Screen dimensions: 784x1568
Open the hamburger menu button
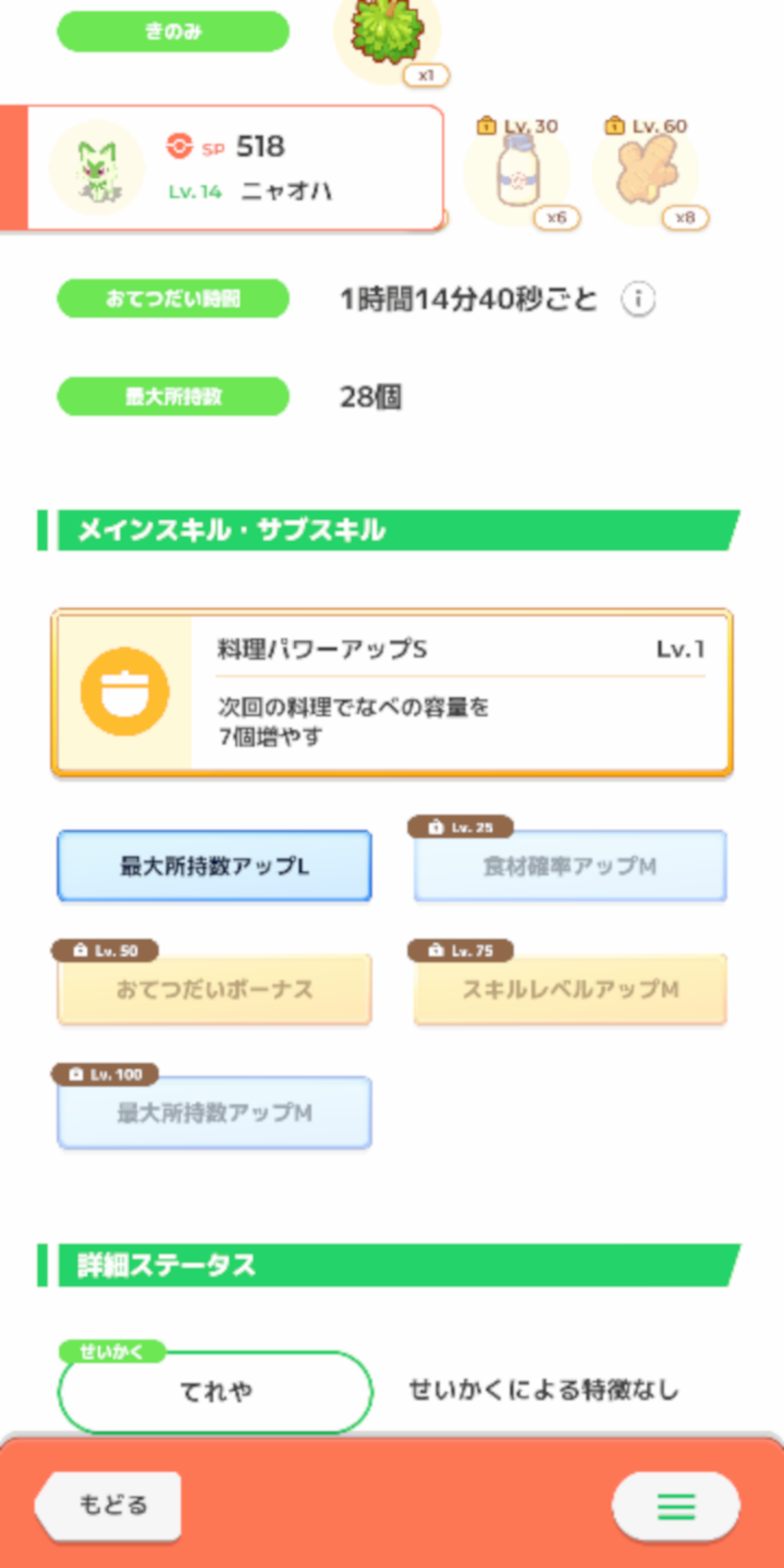point(675,1505)
